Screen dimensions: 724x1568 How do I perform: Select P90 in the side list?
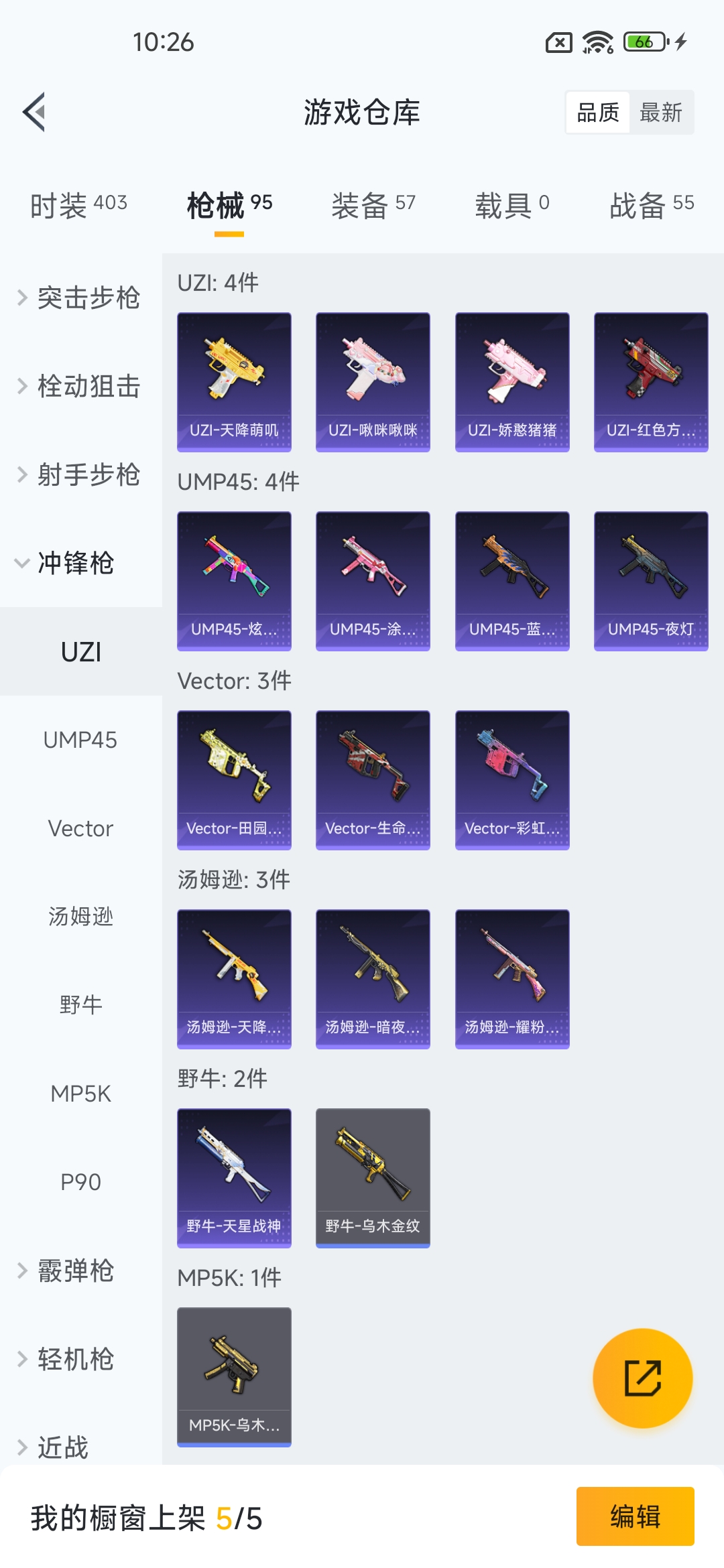coord(80,1182)
